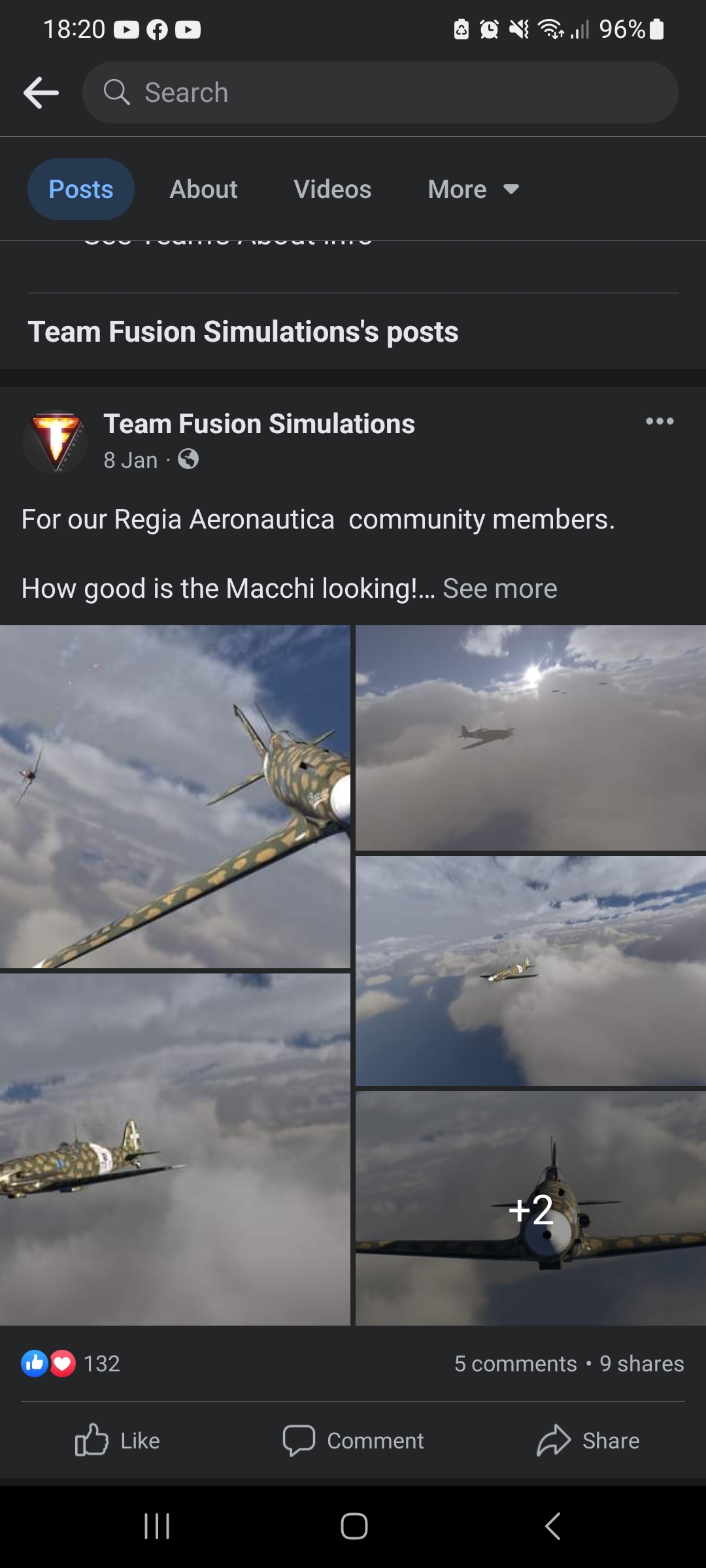View the 132 reactions list
The image size is (706, 1568).
tap(71, 1364)
